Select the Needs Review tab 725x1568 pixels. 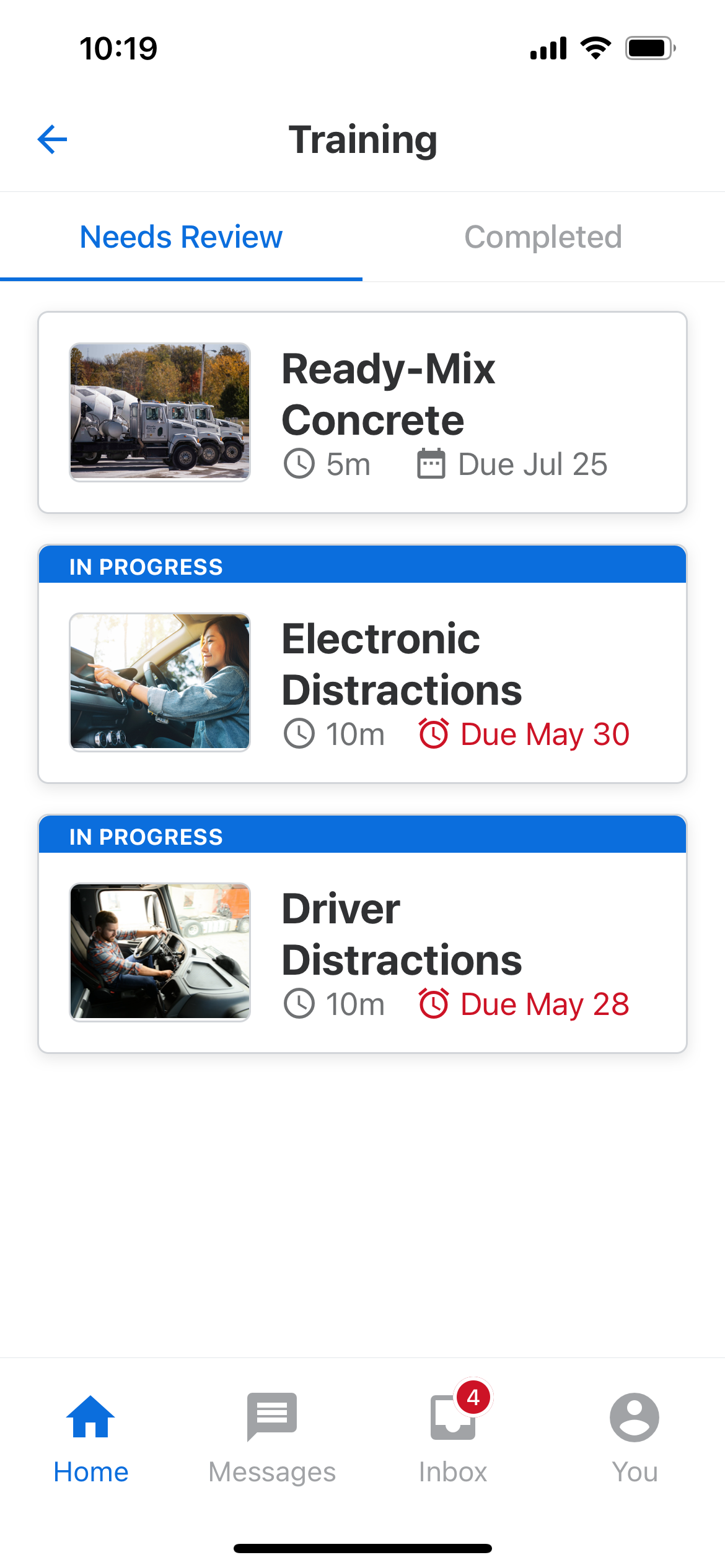click(x=180, y=237)
